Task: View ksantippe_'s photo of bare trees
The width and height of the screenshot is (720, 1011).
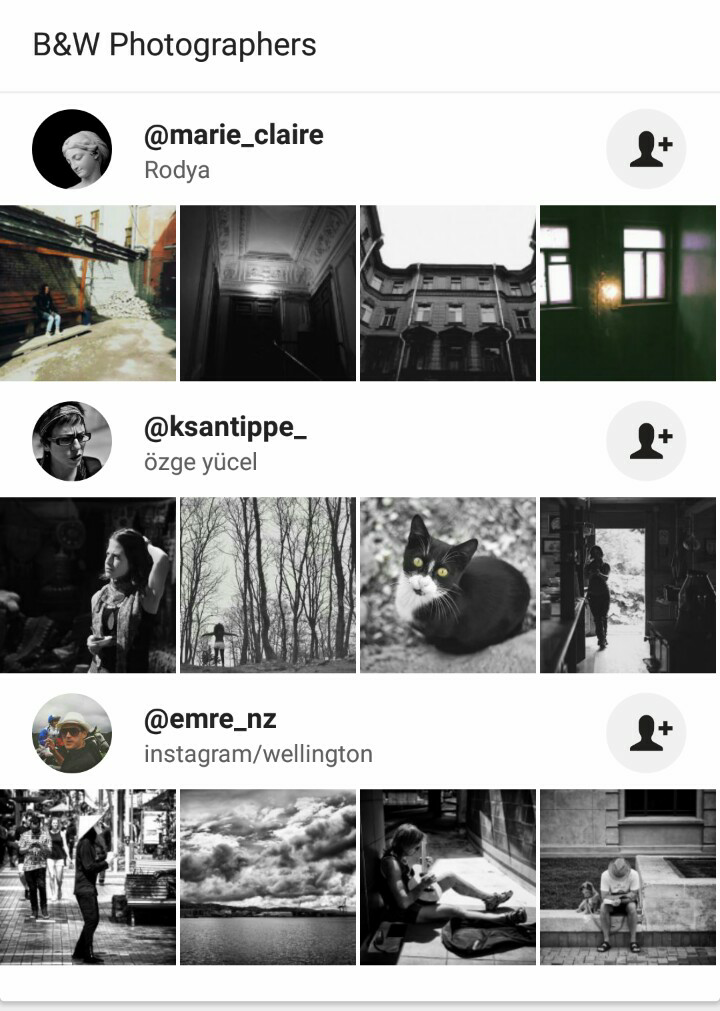Action: (x=268, y=585)
